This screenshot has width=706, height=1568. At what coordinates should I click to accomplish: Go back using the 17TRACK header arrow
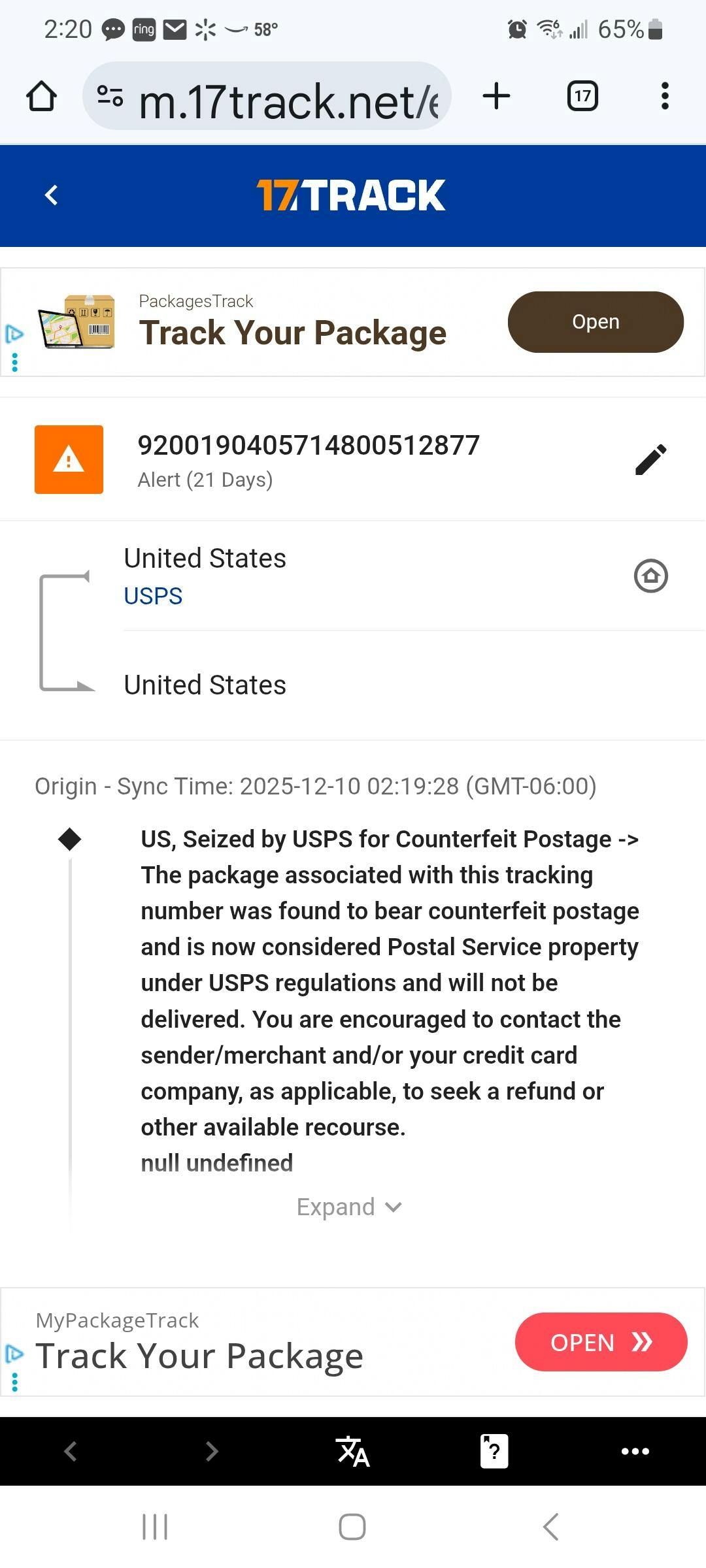(52, 195)
